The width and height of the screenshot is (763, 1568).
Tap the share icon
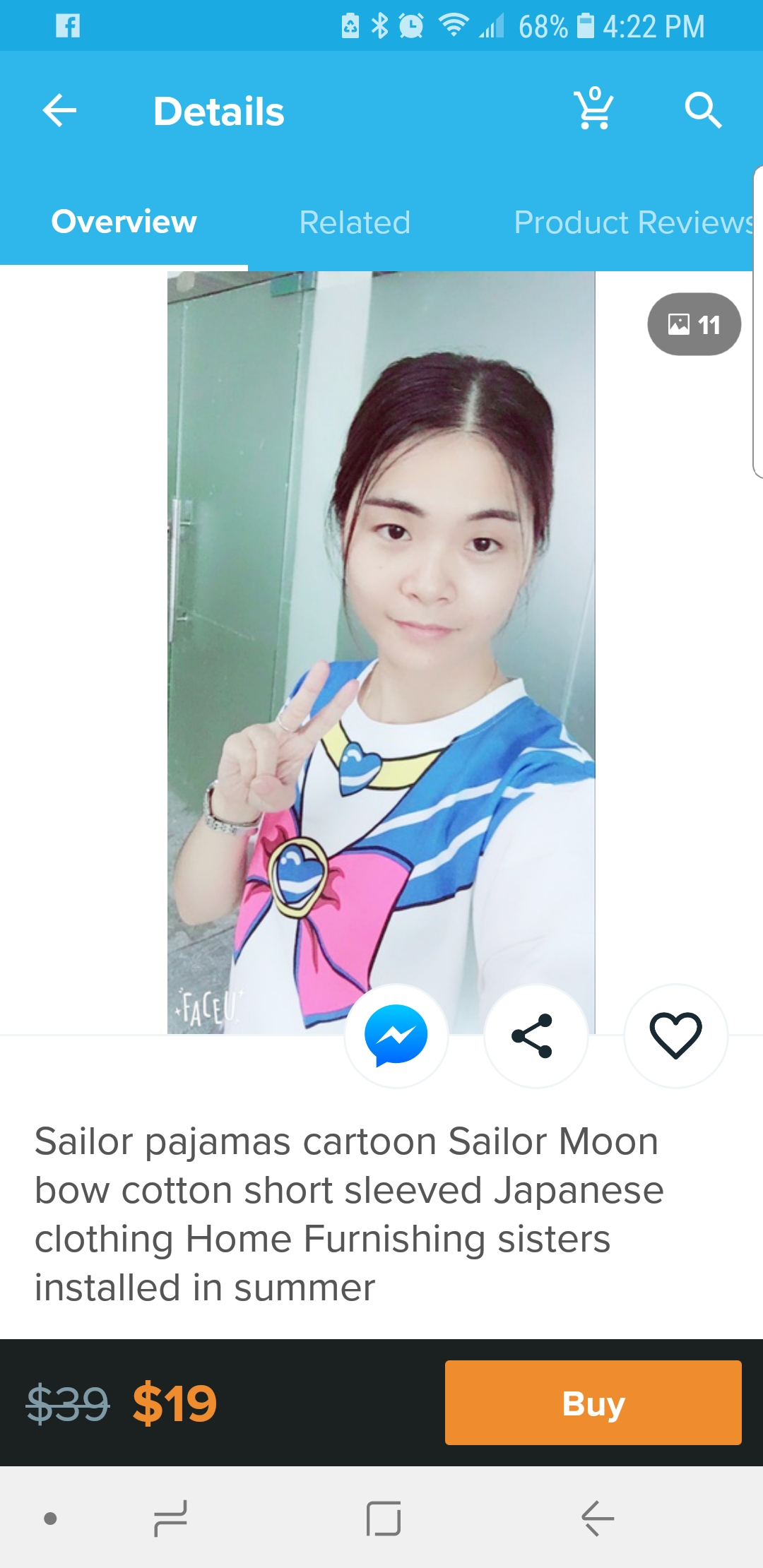[x=536, y=1035]
